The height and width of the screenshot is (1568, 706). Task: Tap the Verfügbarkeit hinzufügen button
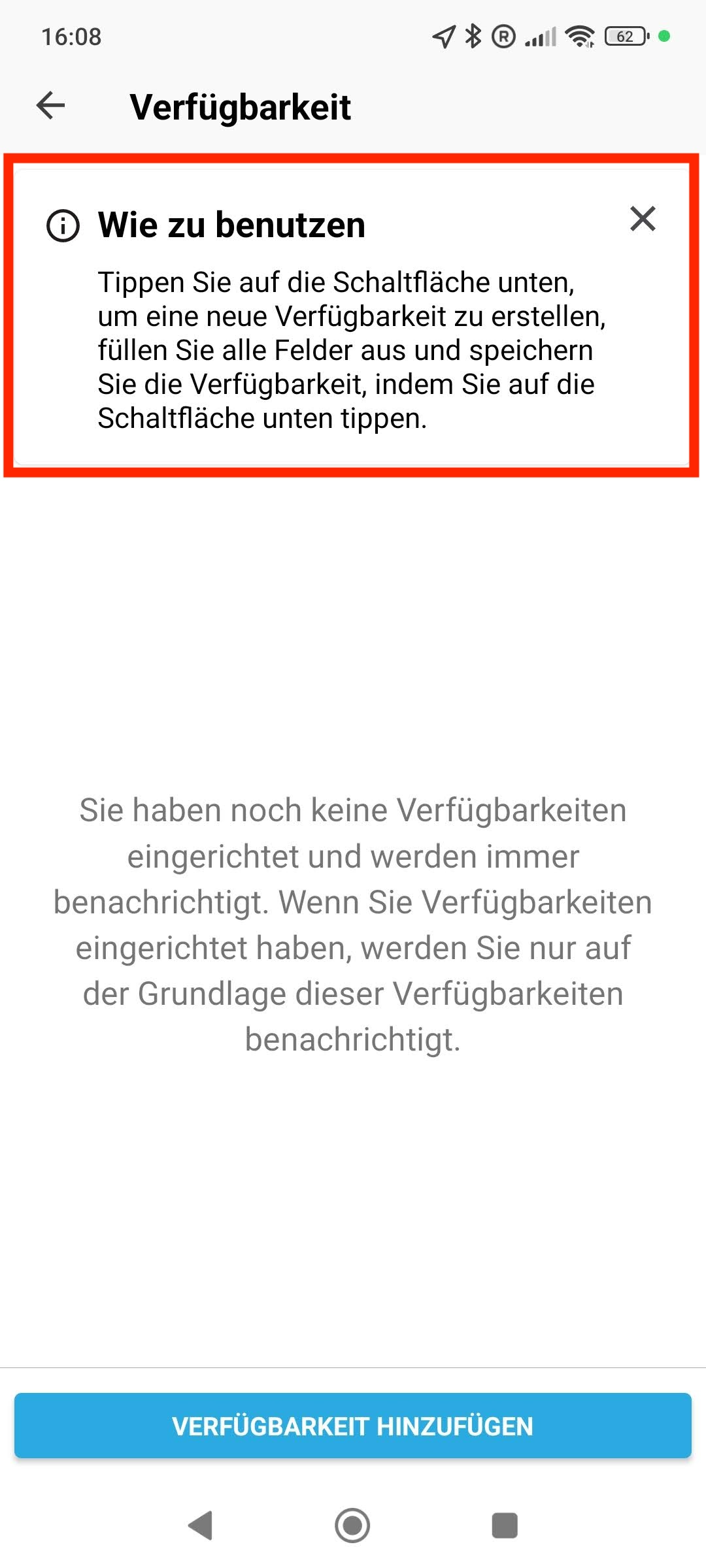pos(353,1426)
